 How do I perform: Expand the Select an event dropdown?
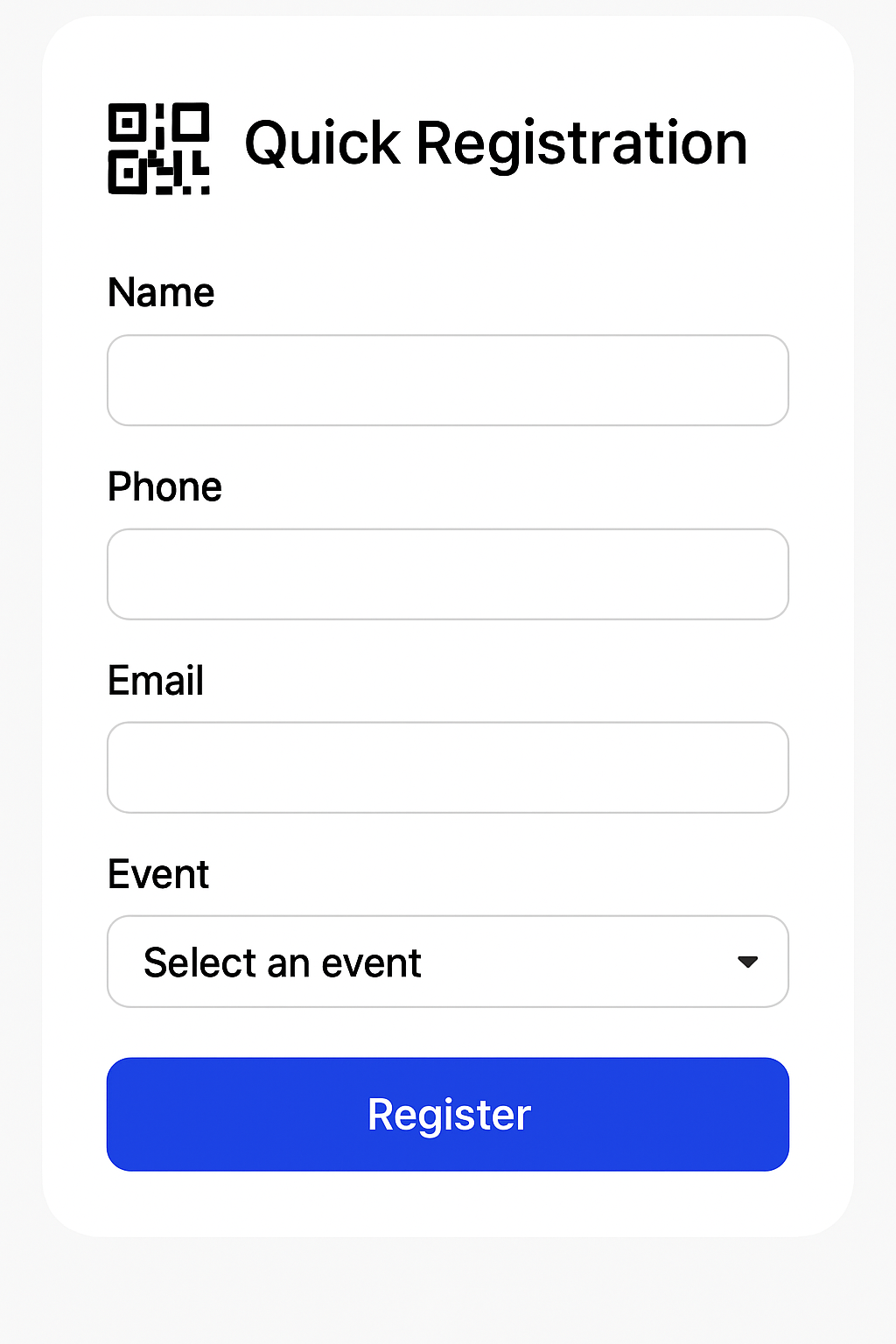447,962
